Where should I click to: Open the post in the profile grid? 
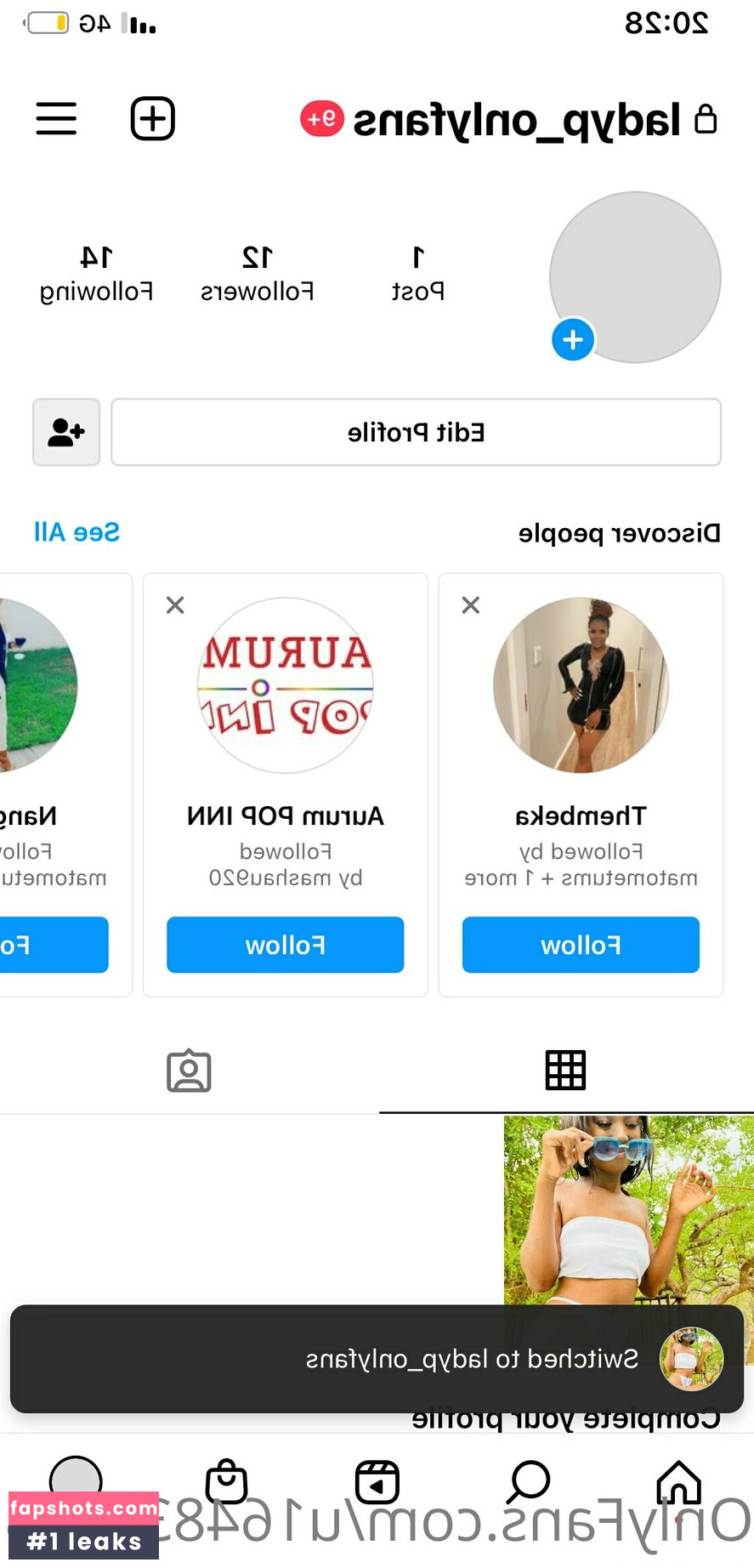click(628, 1209)
